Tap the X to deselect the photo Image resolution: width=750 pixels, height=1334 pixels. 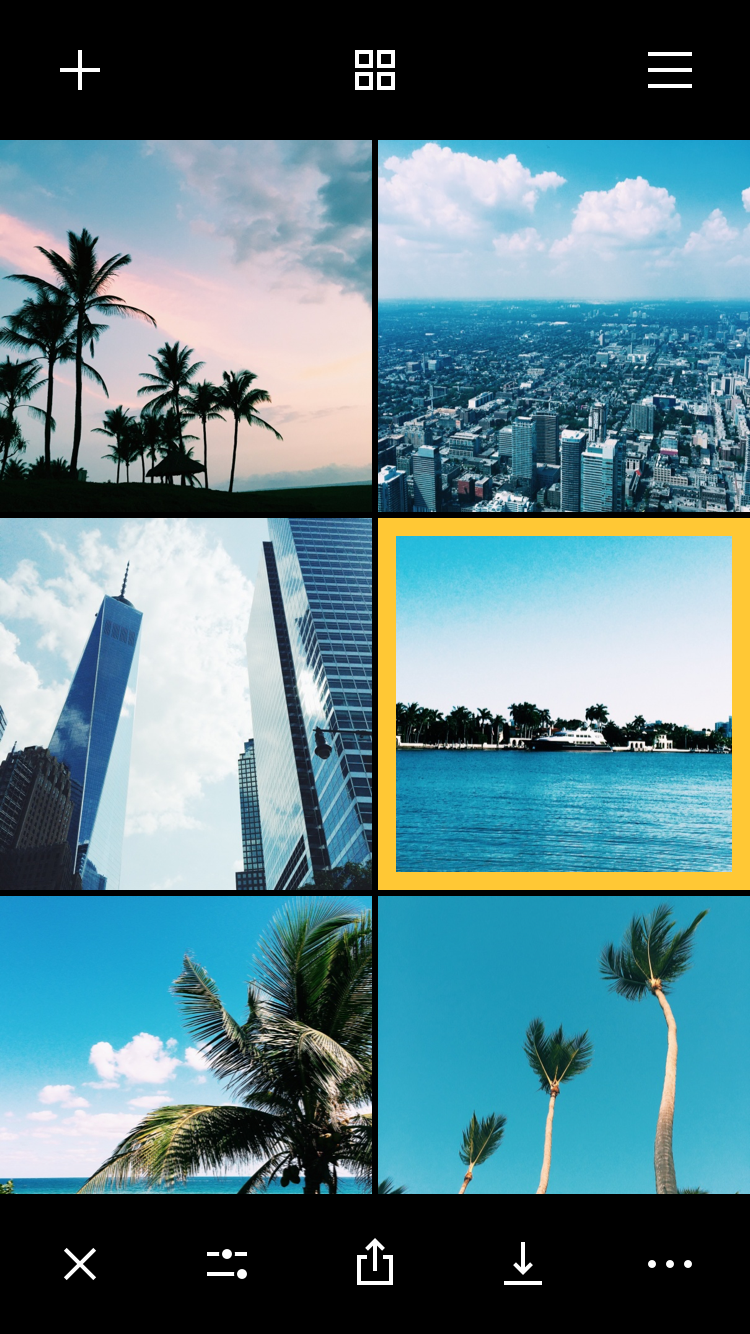80,1264
